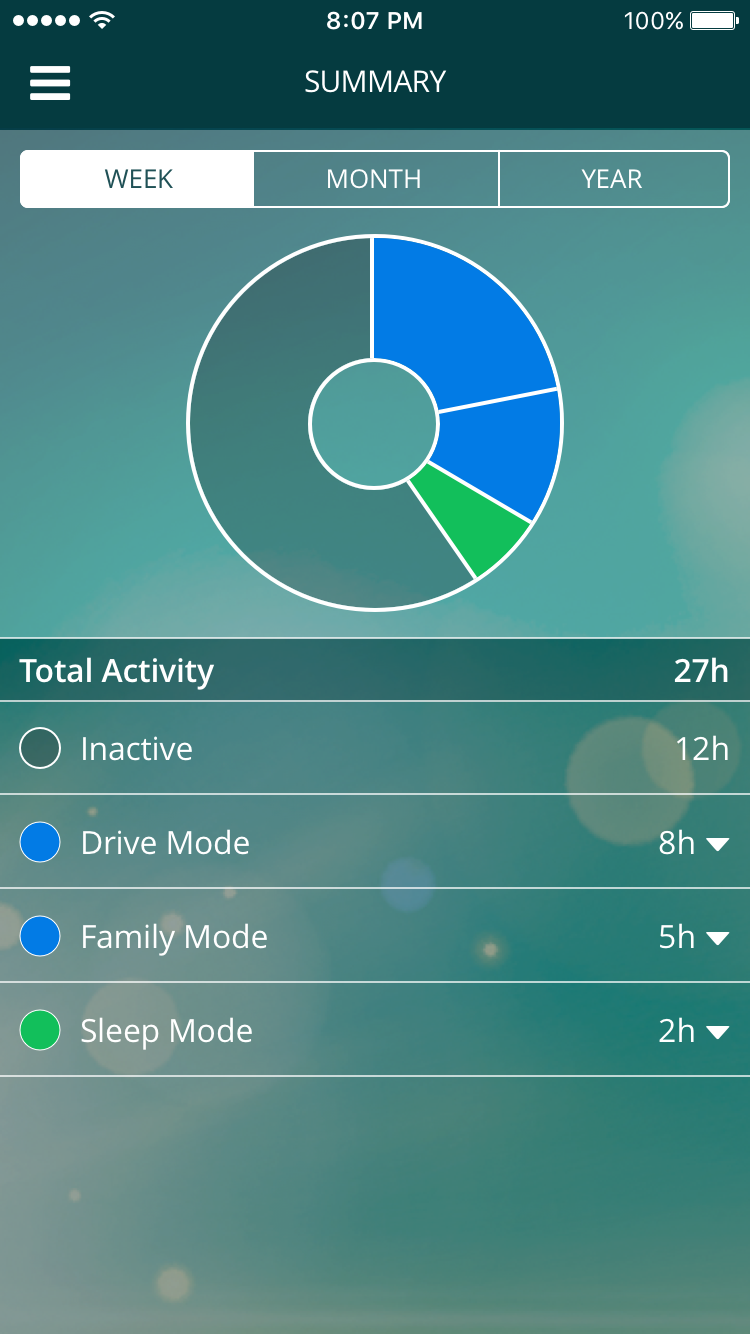Viewport: 750px width, 1334px height.
Task: Open the hamburger menu
Action: point(50,82)
